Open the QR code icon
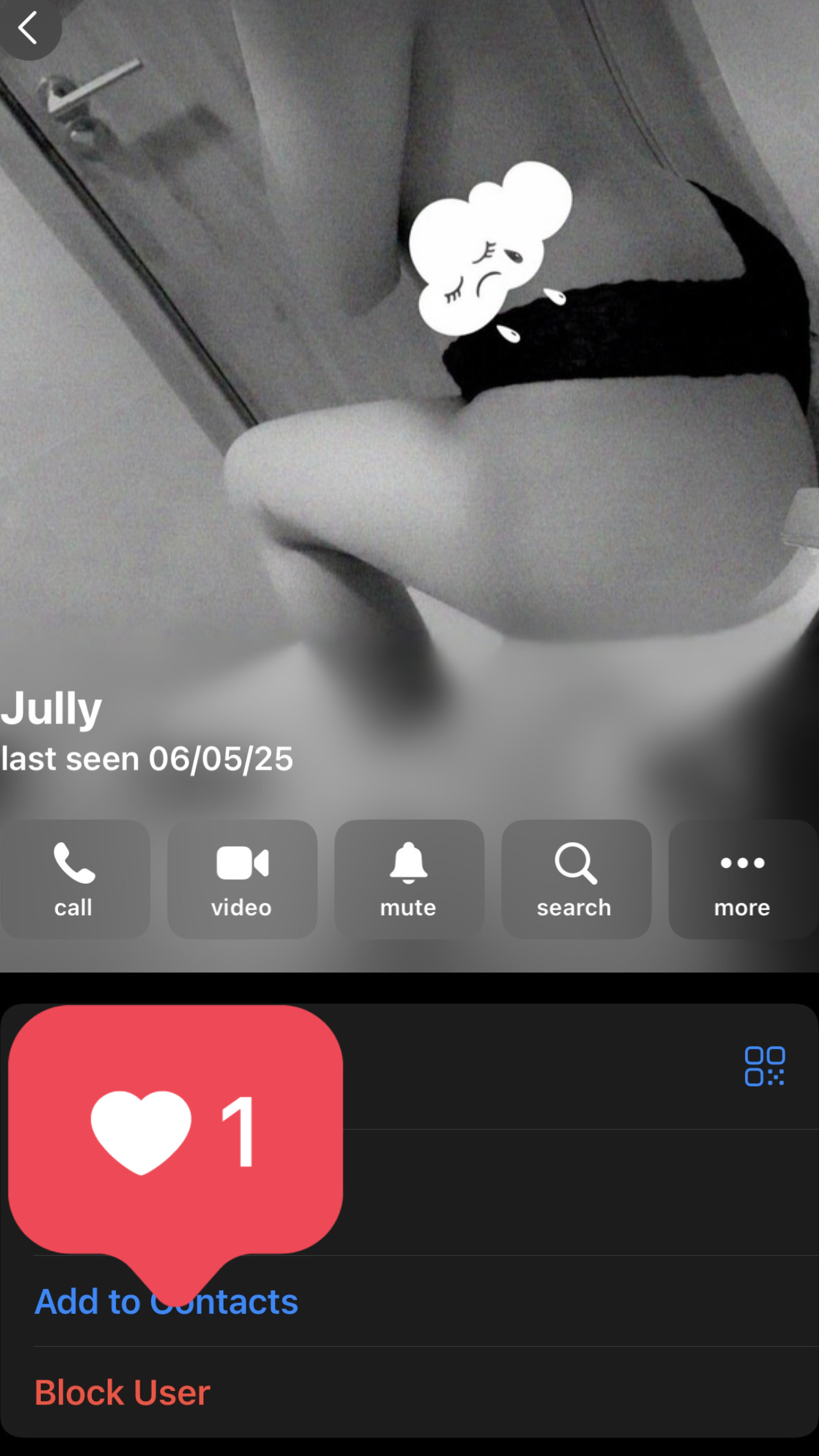The image size is (819, 1456). (764, 1066)
